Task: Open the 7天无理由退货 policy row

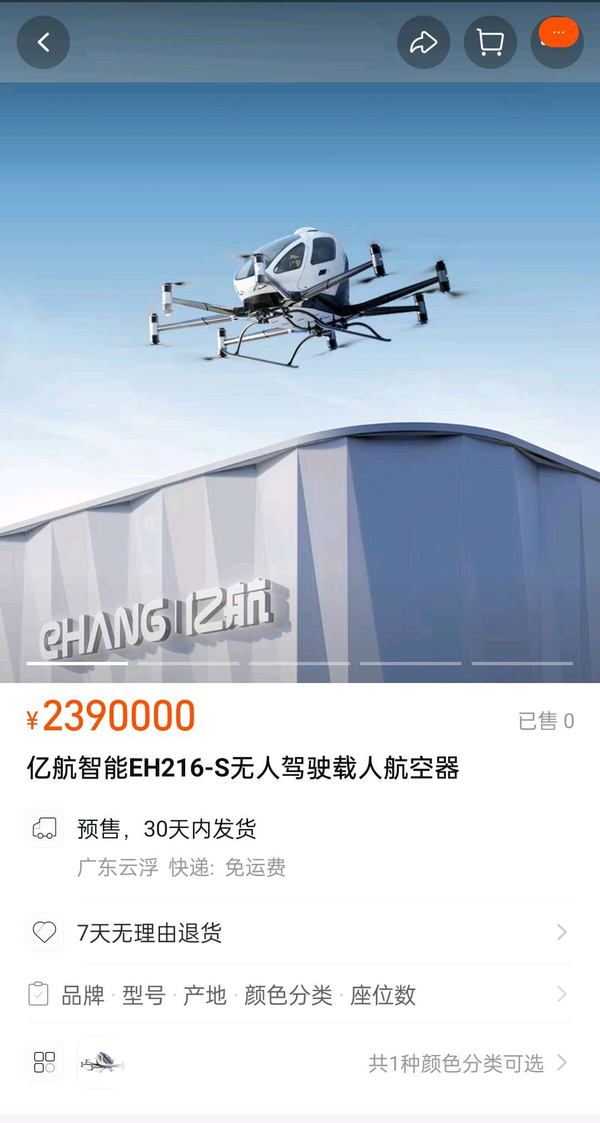Action: 300,933
